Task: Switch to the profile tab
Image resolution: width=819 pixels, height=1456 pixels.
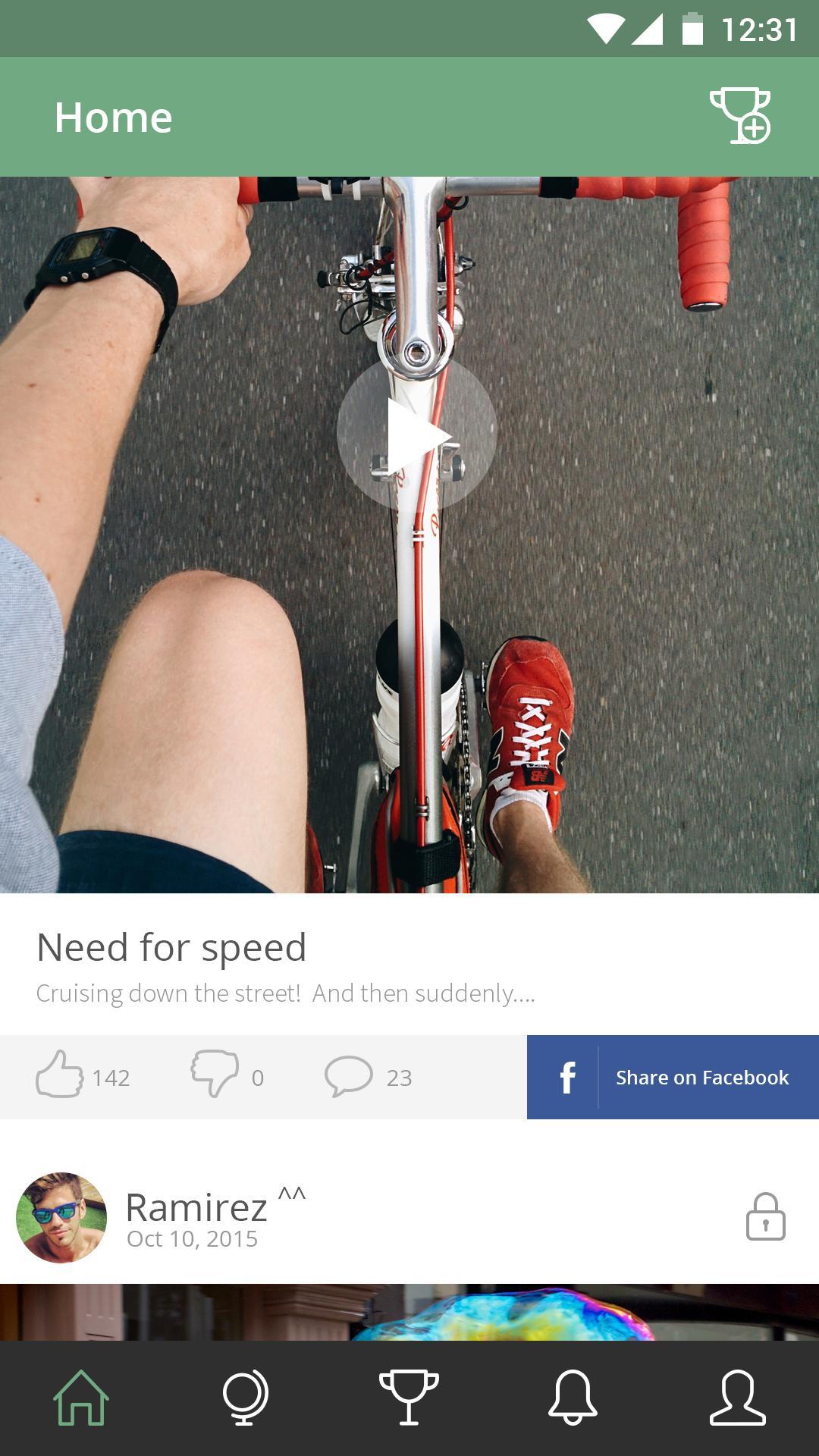Action: [737, 1398]
